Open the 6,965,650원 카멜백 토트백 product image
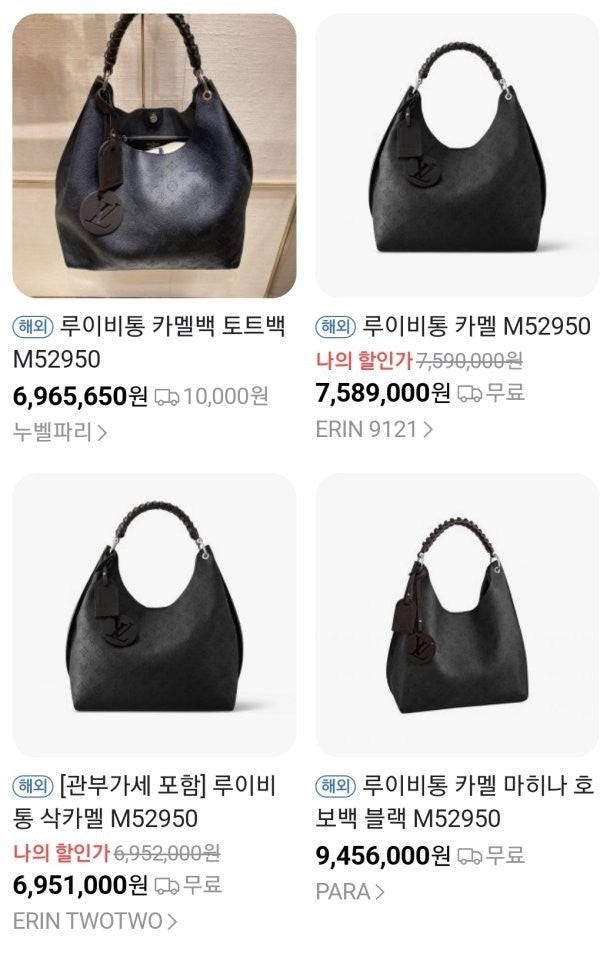Image resolution: width=610 pixels, height=960 pixels. (154, 155)
